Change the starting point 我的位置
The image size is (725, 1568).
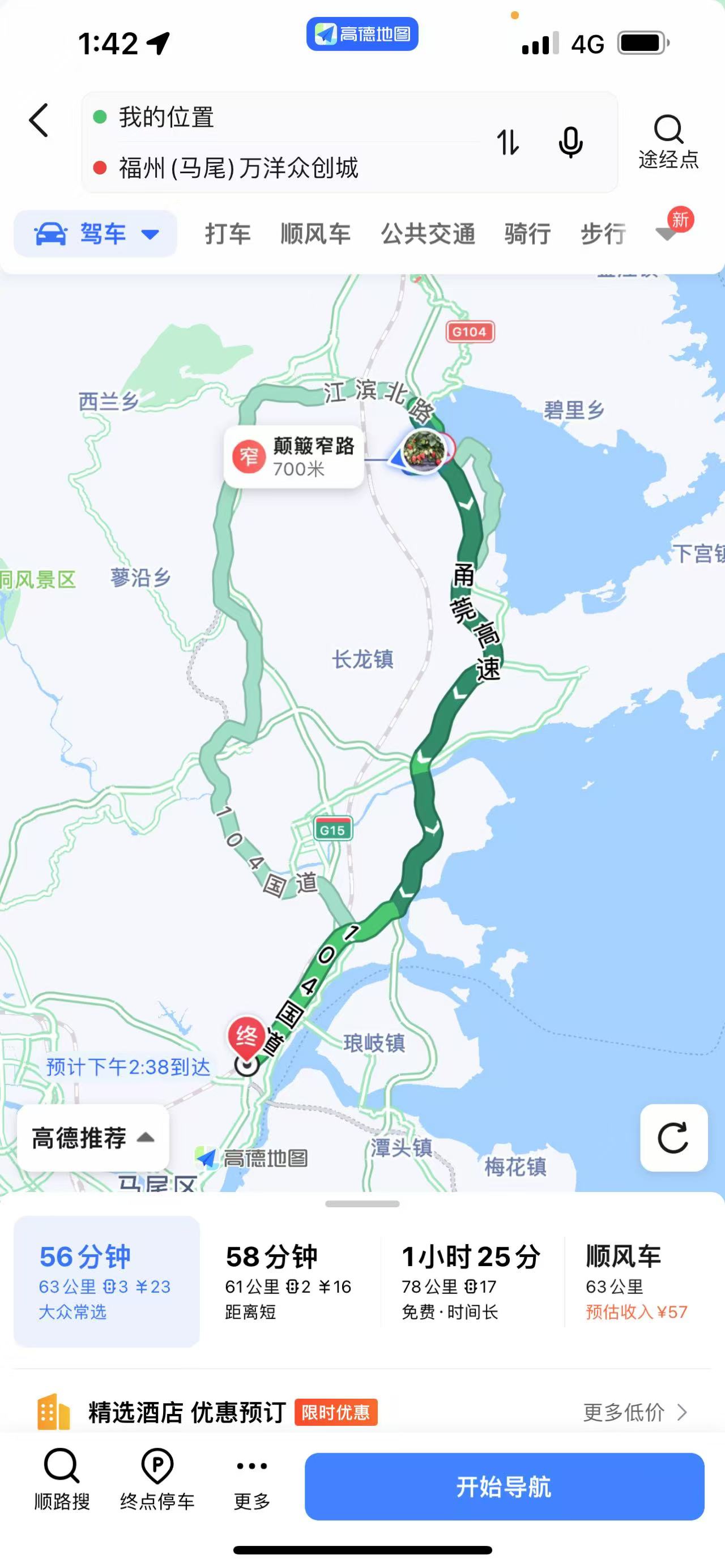166,117
